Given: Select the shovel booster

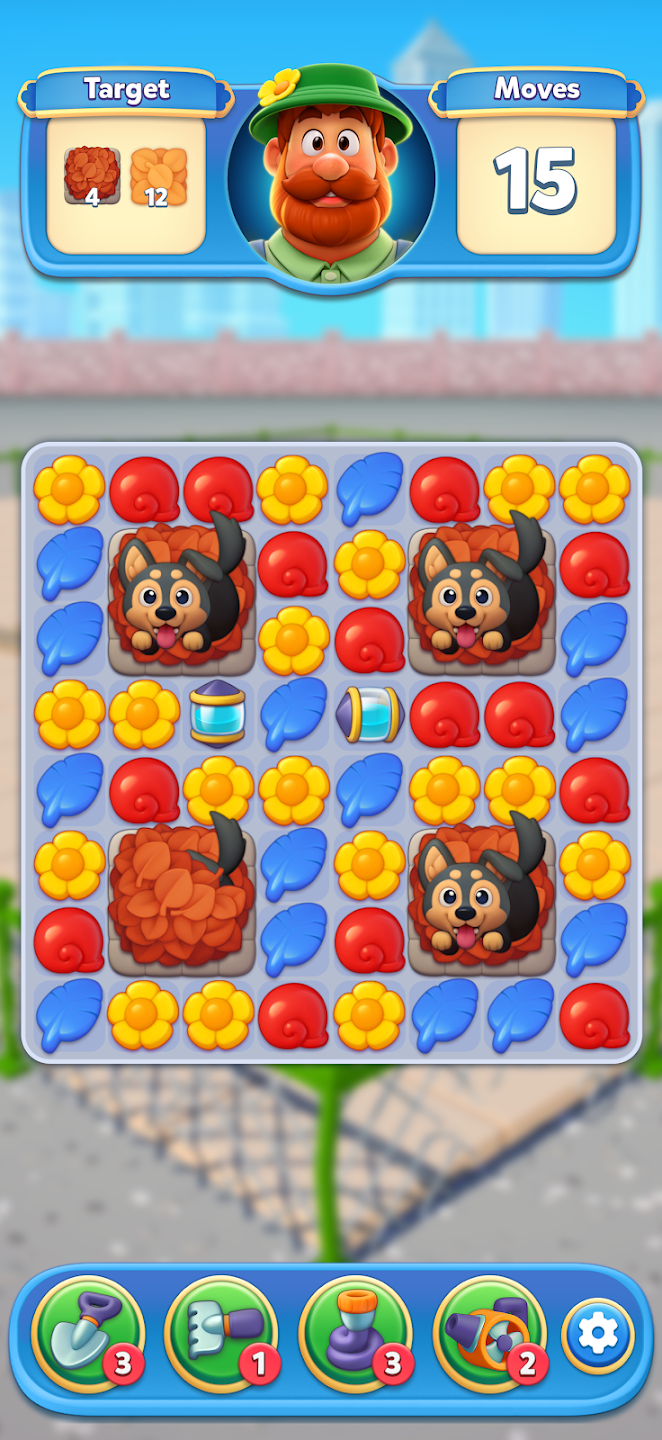Looking at the screenshot, I should click(88, 1333).
